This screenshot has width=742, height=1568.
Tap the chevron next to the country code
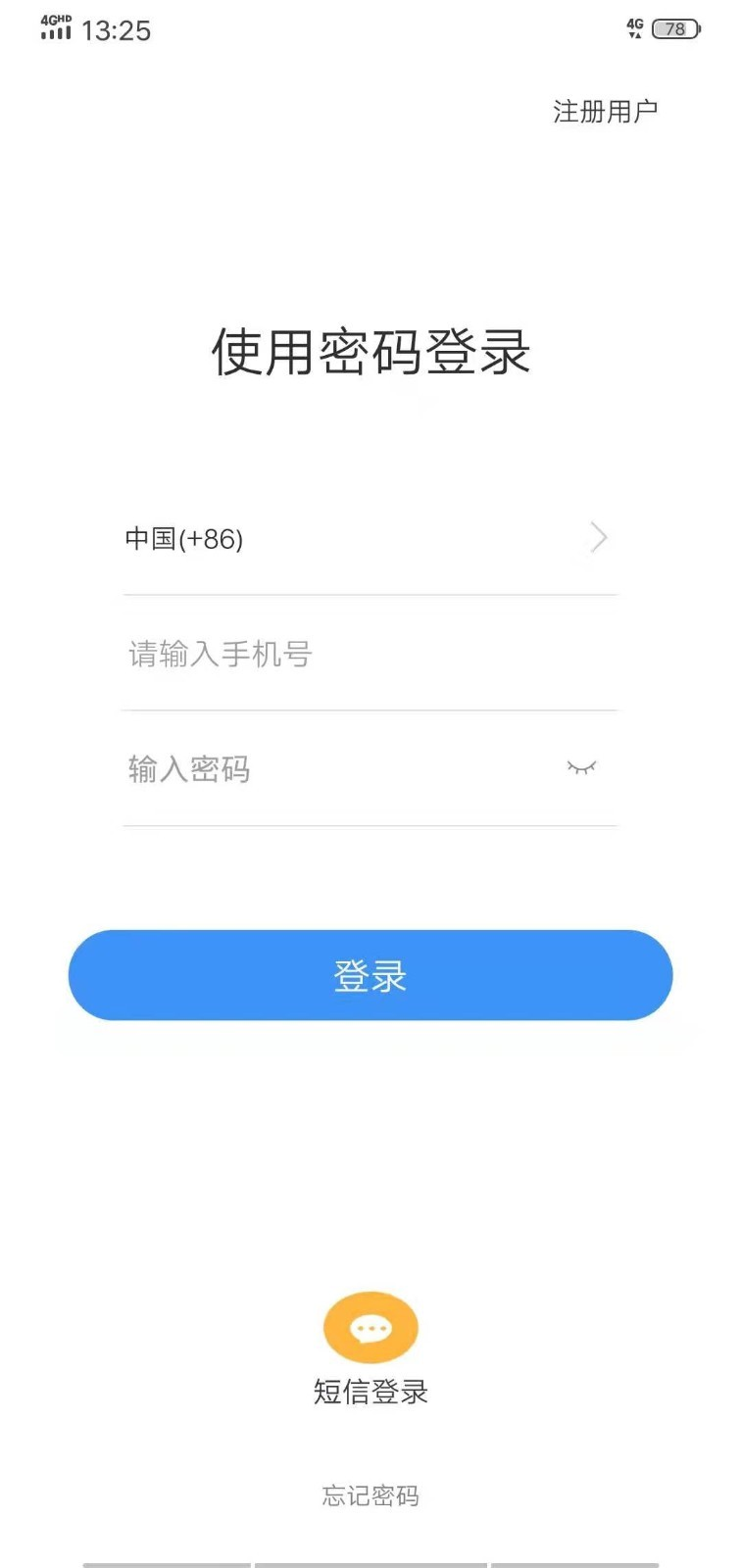tap(598, 538)
